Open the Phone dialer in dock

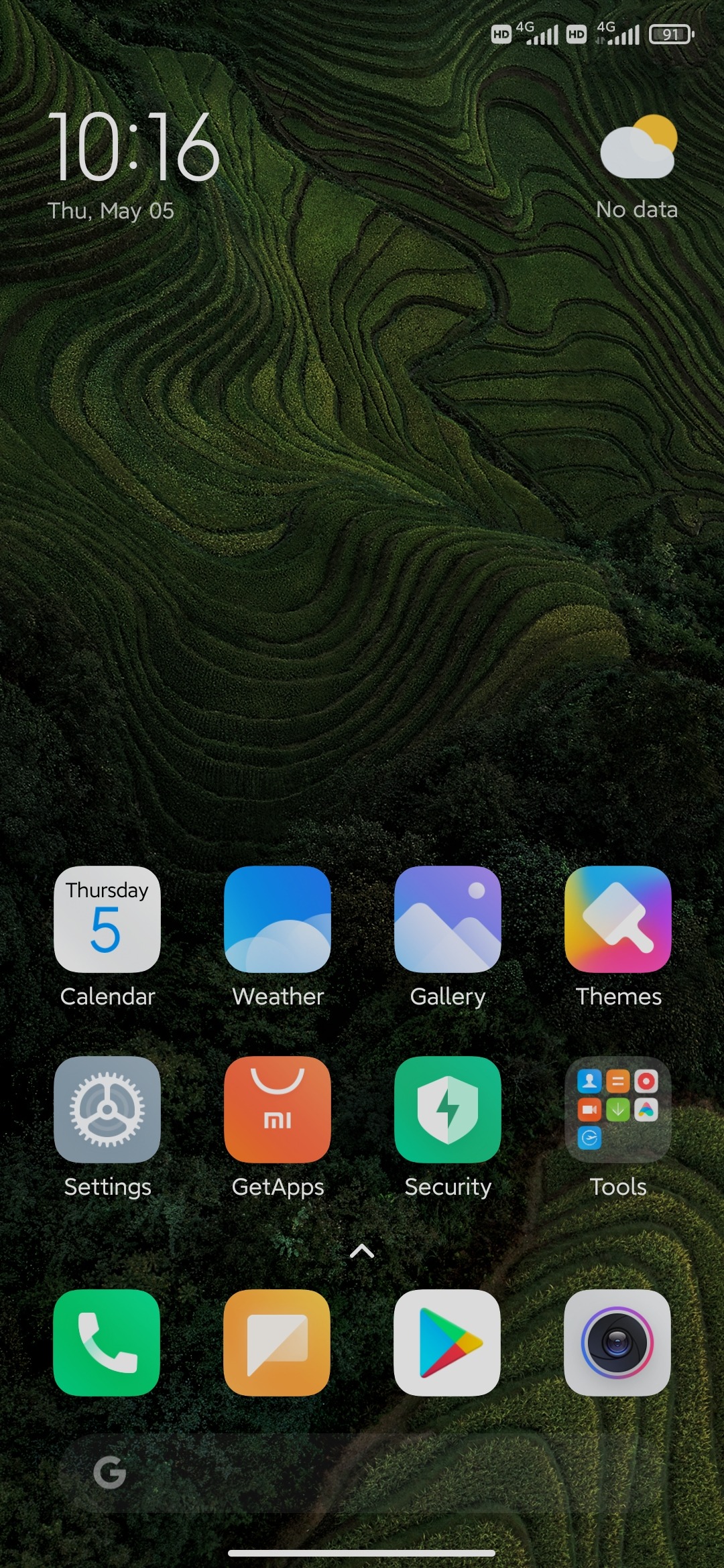click(x=107, y=1343)
